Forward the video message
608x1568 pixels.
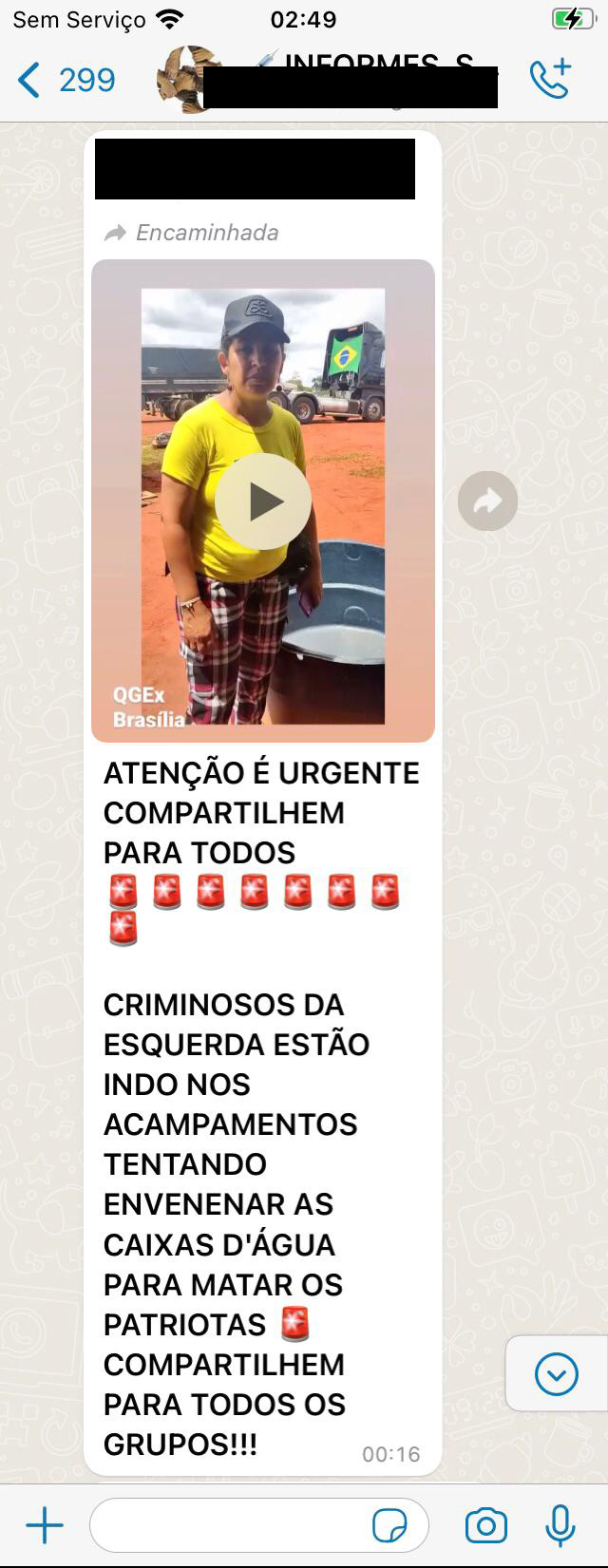pyautogui.click(x=487, y=501)
